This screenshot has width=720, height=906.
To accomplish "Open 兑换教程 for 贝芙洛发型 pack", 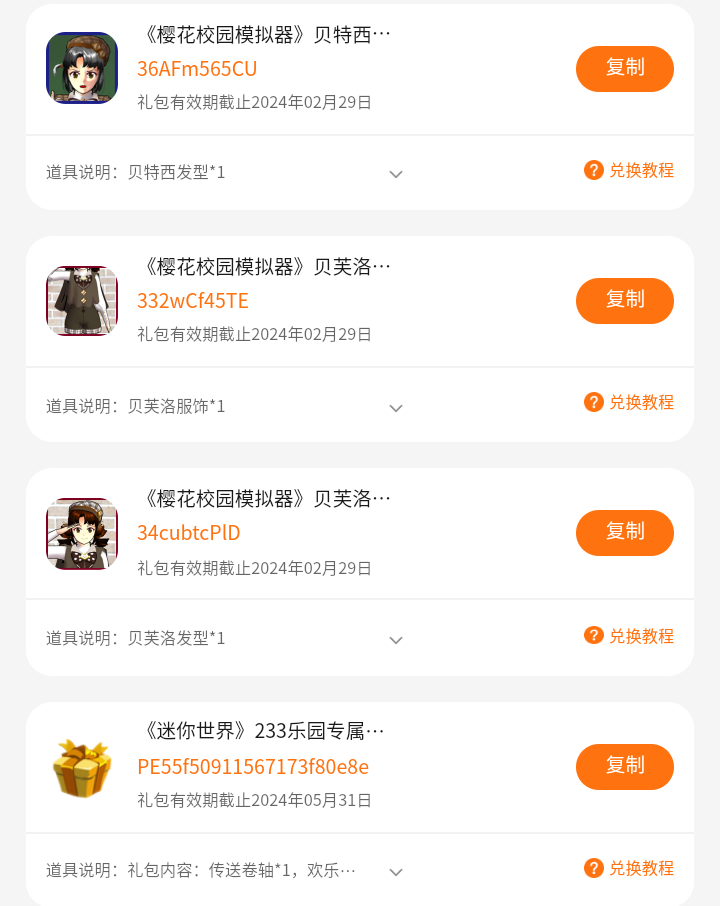I will pyautogui.click(x=629, y=636).
